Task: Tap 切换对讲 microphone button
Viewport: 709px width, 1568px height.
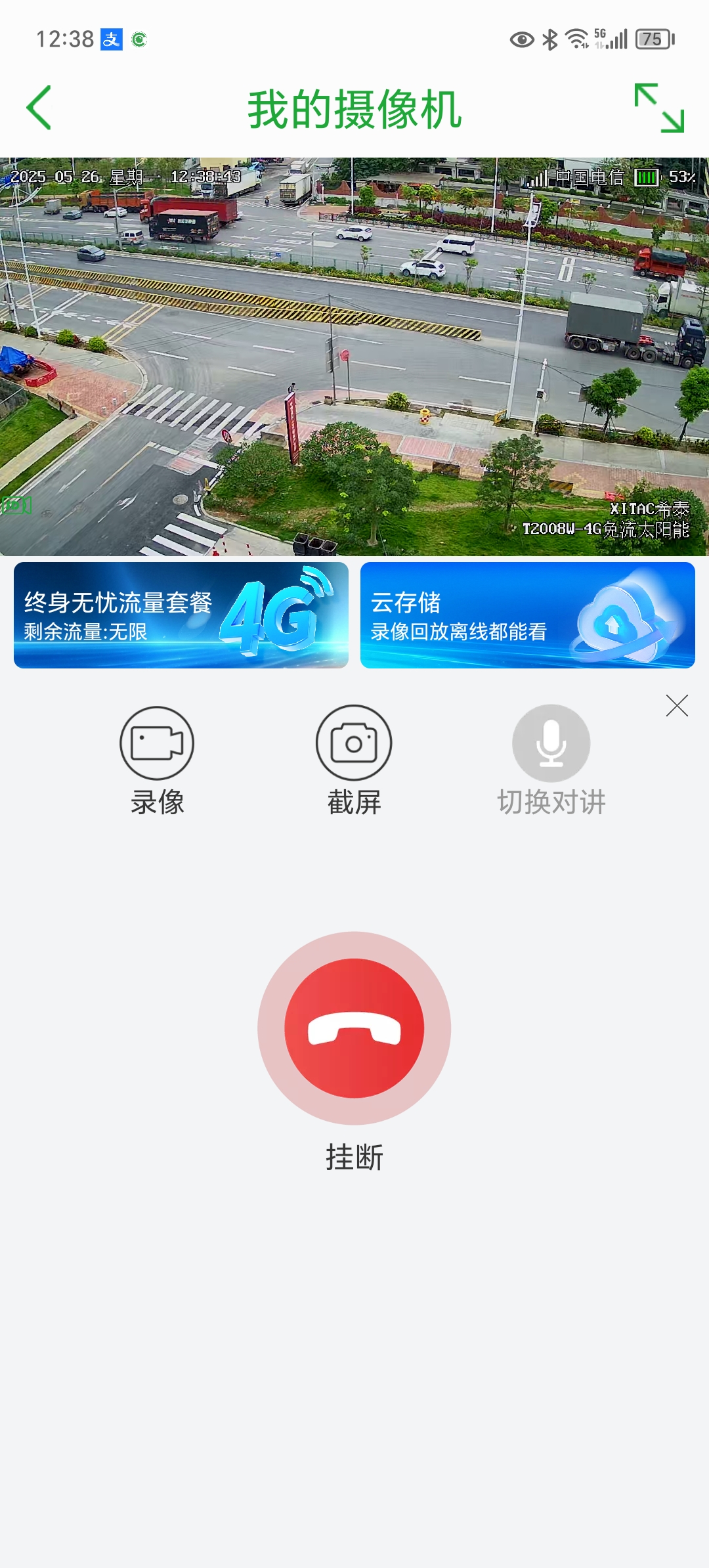Action: coord(551,743)
